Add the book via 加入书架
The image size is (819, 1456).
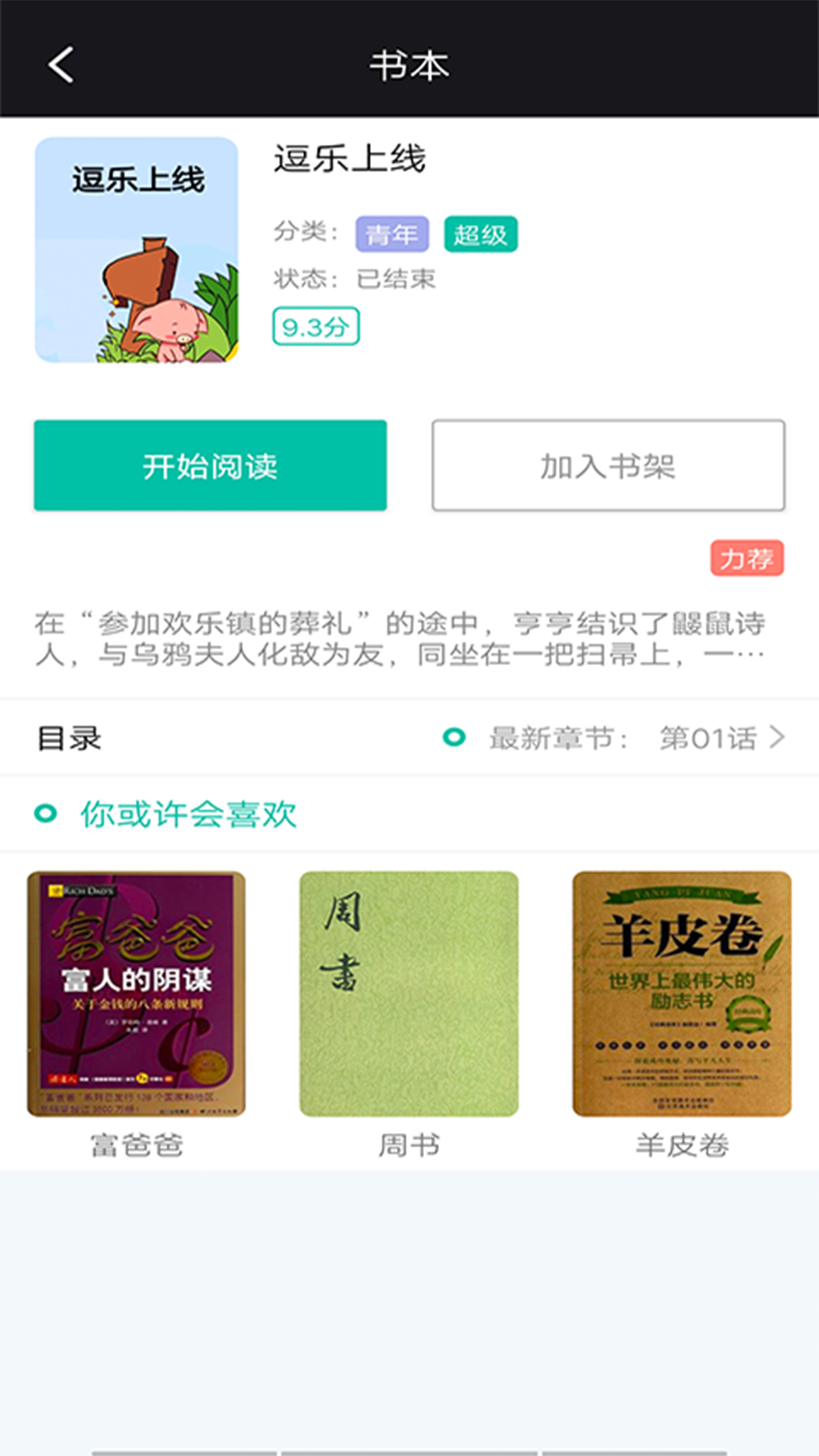[608, 465]
